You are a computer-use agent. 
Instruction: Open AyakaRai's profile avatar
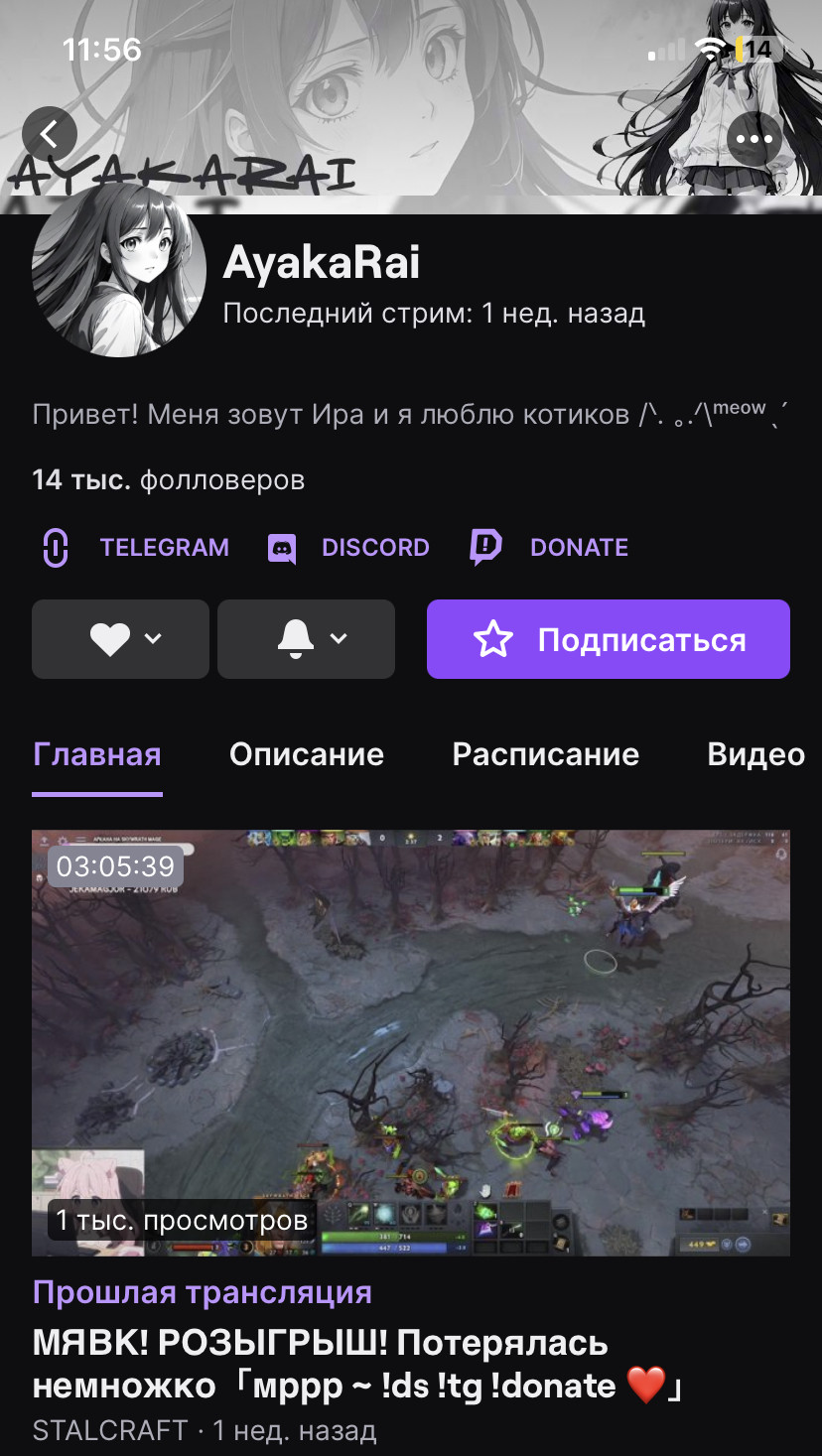[x=119, y=270]
